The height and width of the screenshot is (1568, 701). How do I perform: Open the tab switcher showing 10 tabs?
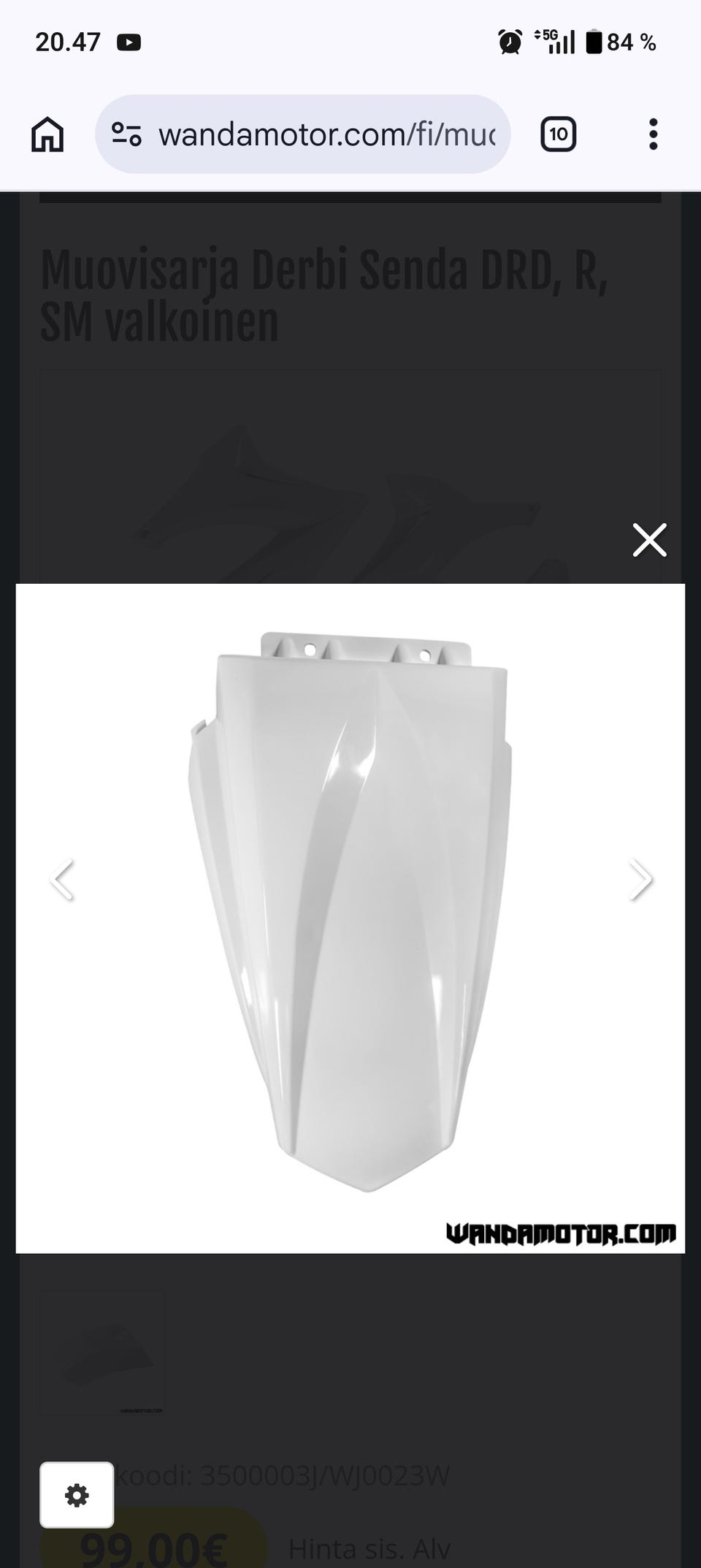tap(559, 134)
